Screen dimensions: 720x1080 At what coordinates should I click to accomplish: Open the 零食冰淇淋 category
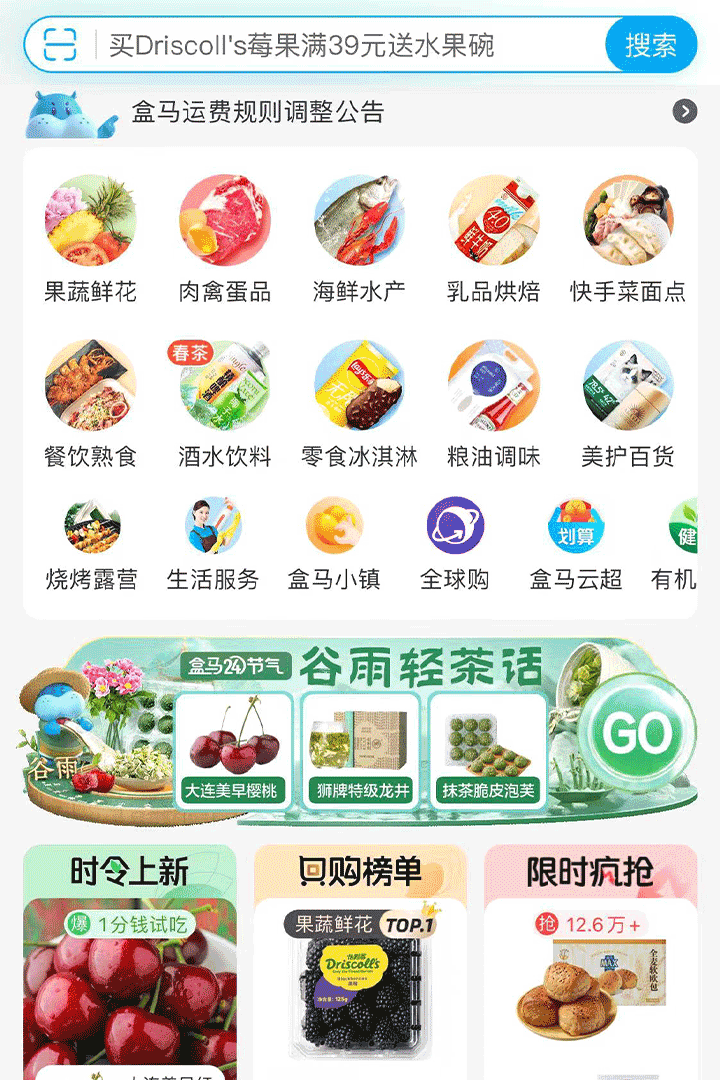click(359, 390)
